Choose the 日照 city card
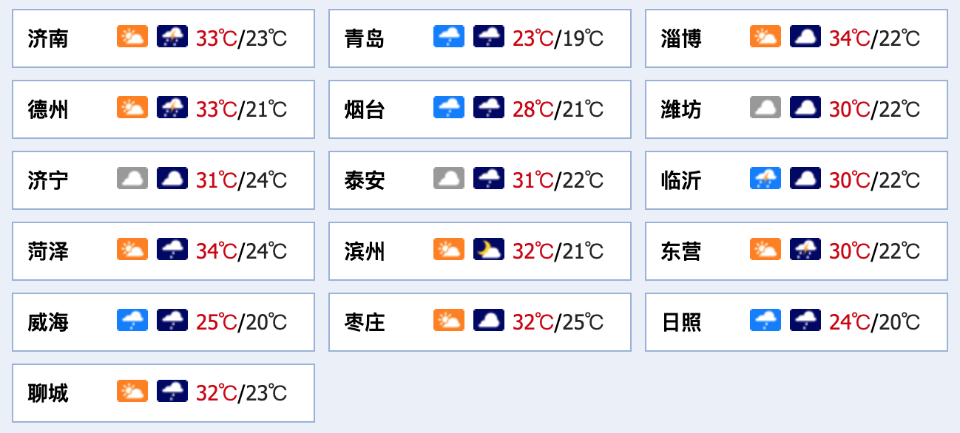This screenshot has height=433, width=960. [x=796, y=322]
